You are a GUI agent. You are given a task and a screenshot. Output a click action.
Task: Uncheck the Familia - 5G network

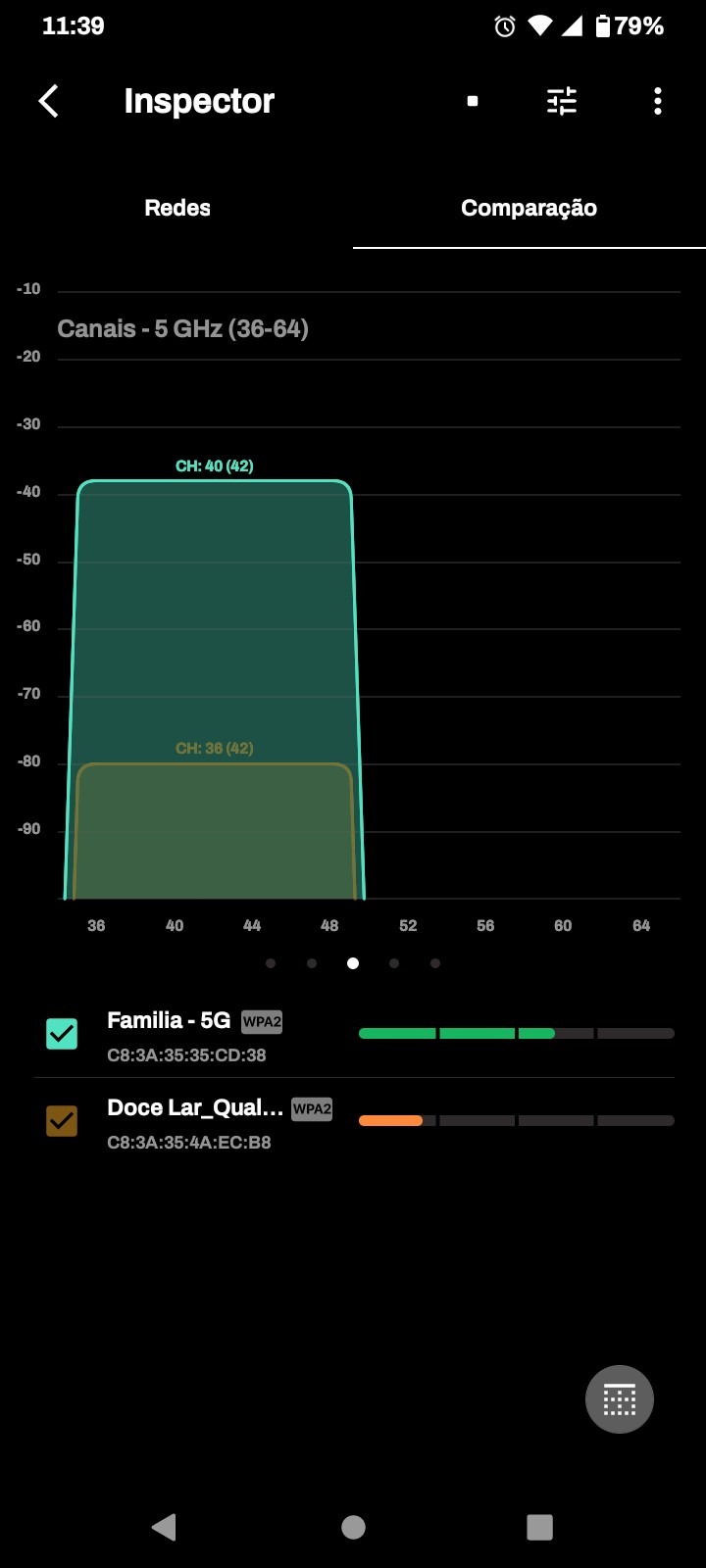pos(62,1034)
